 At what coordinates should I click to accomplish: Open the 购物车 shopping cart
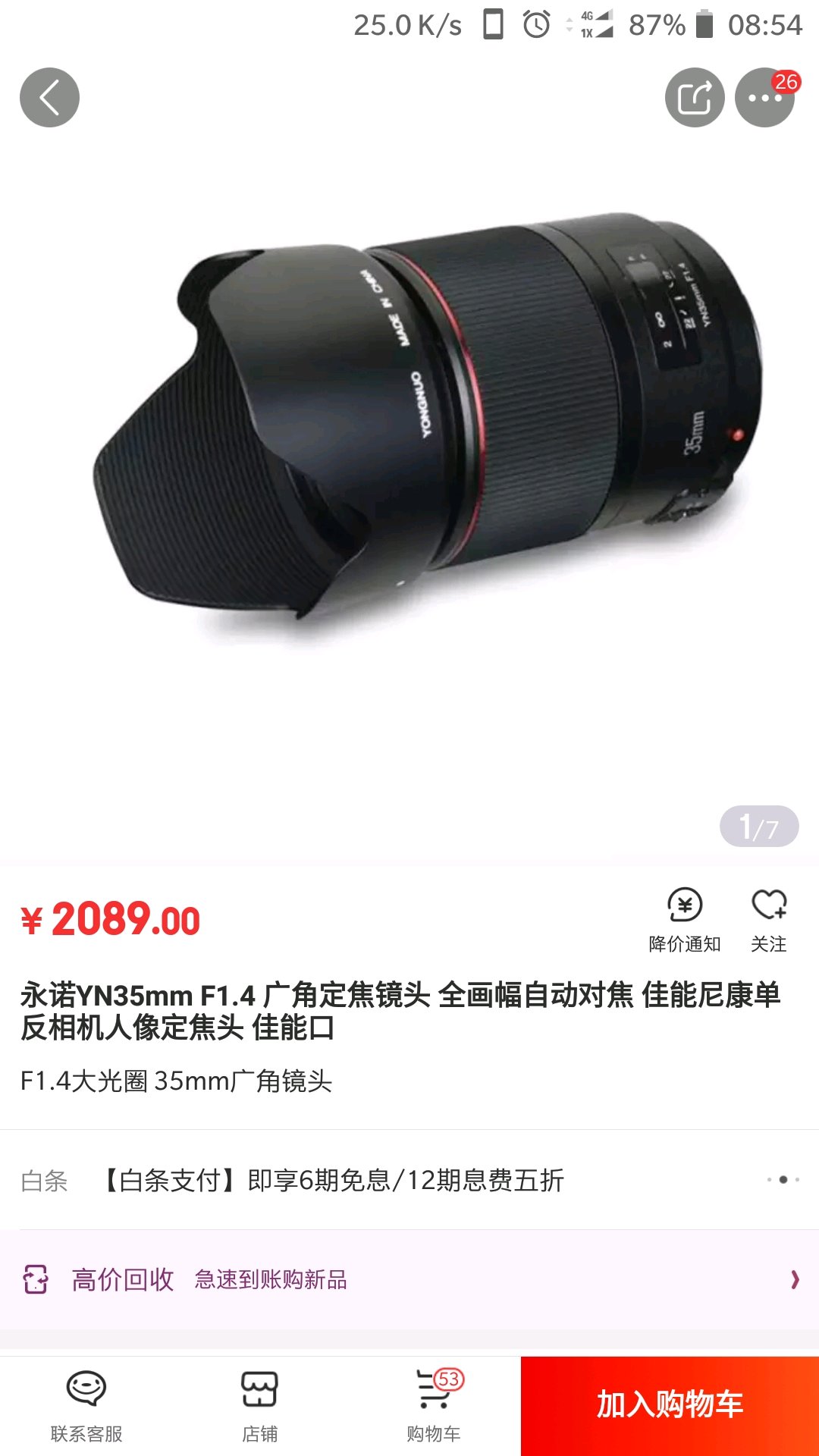pos(434,1405)
